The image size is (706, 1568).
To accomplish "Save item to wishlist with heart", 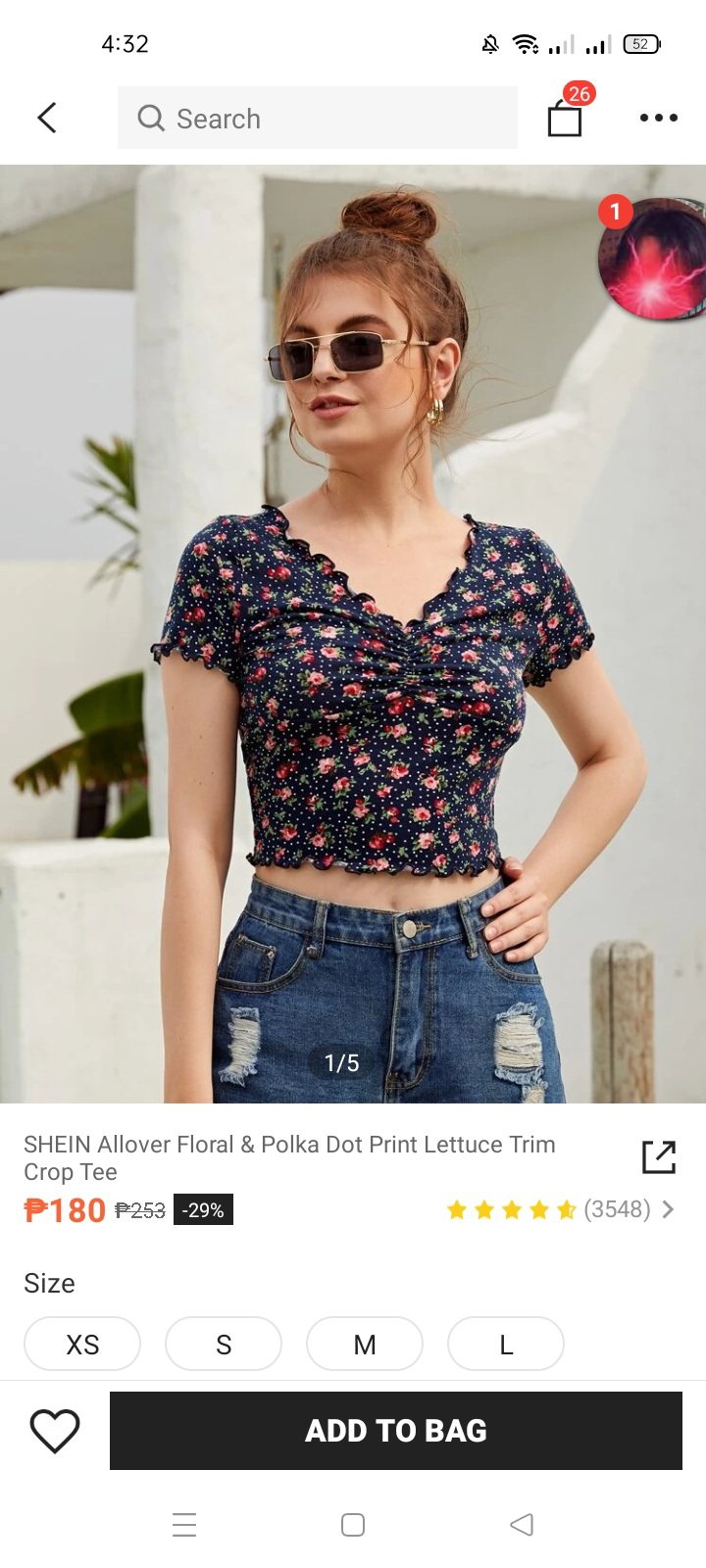I will [55, 1431].
